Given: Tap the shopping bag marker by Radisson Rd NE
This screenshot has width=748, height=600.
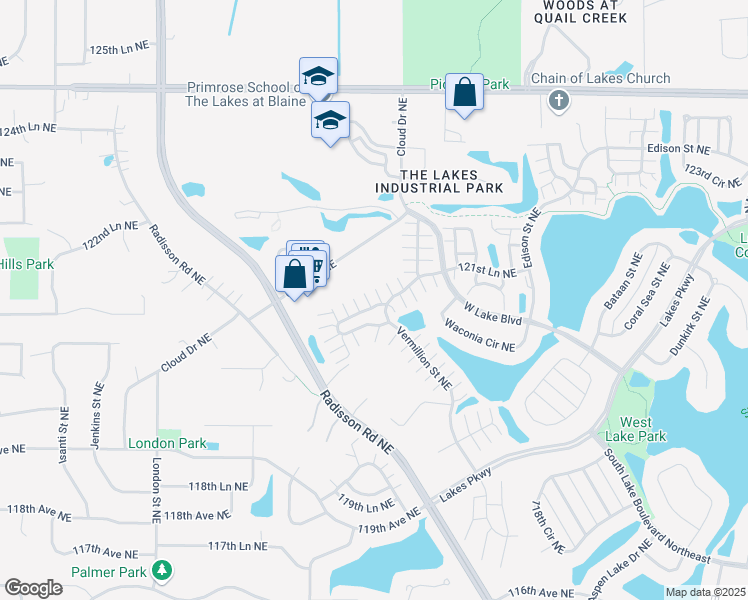Looking at the screenshot, I should 296,273.
